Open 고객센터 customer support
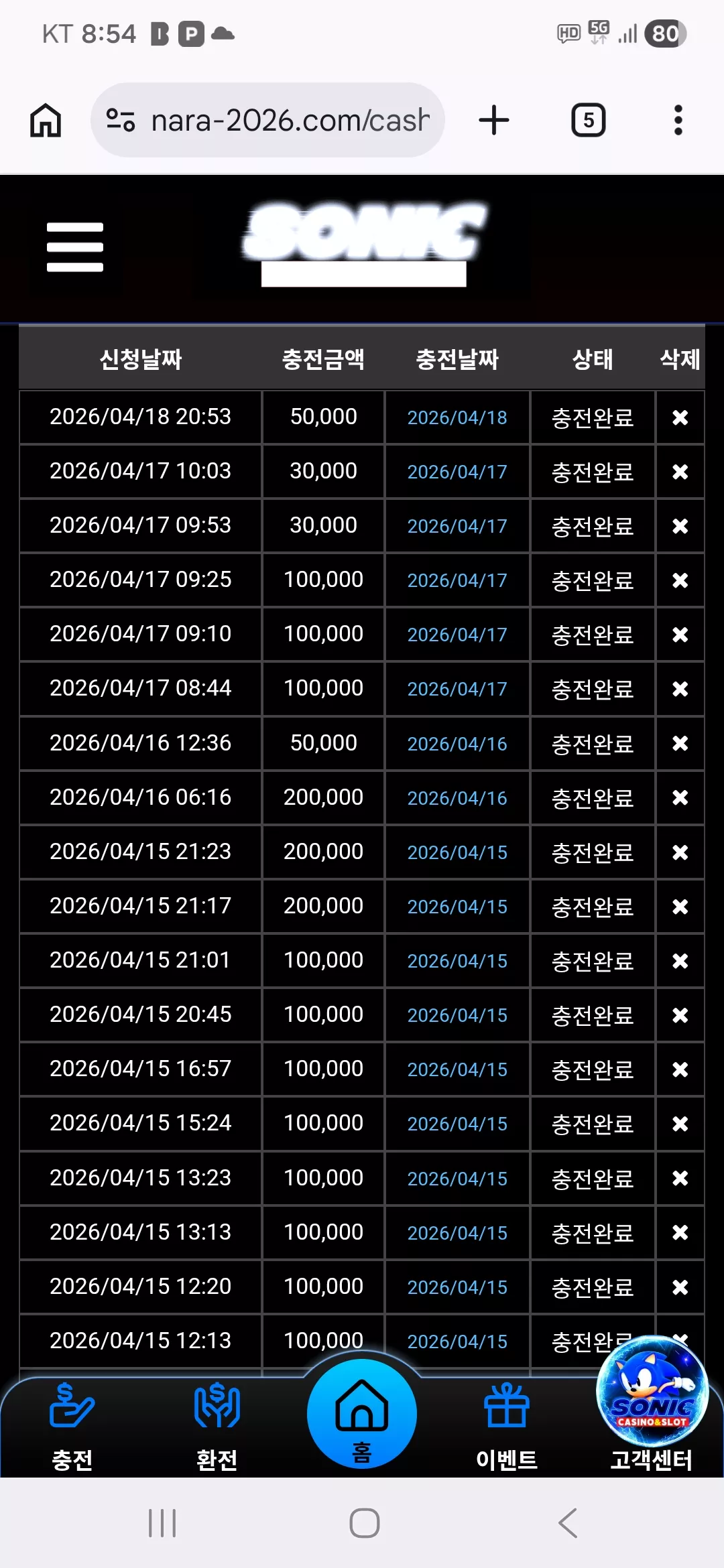The width and height of the screenshot is (724, 1568). tap(652, 1407)
